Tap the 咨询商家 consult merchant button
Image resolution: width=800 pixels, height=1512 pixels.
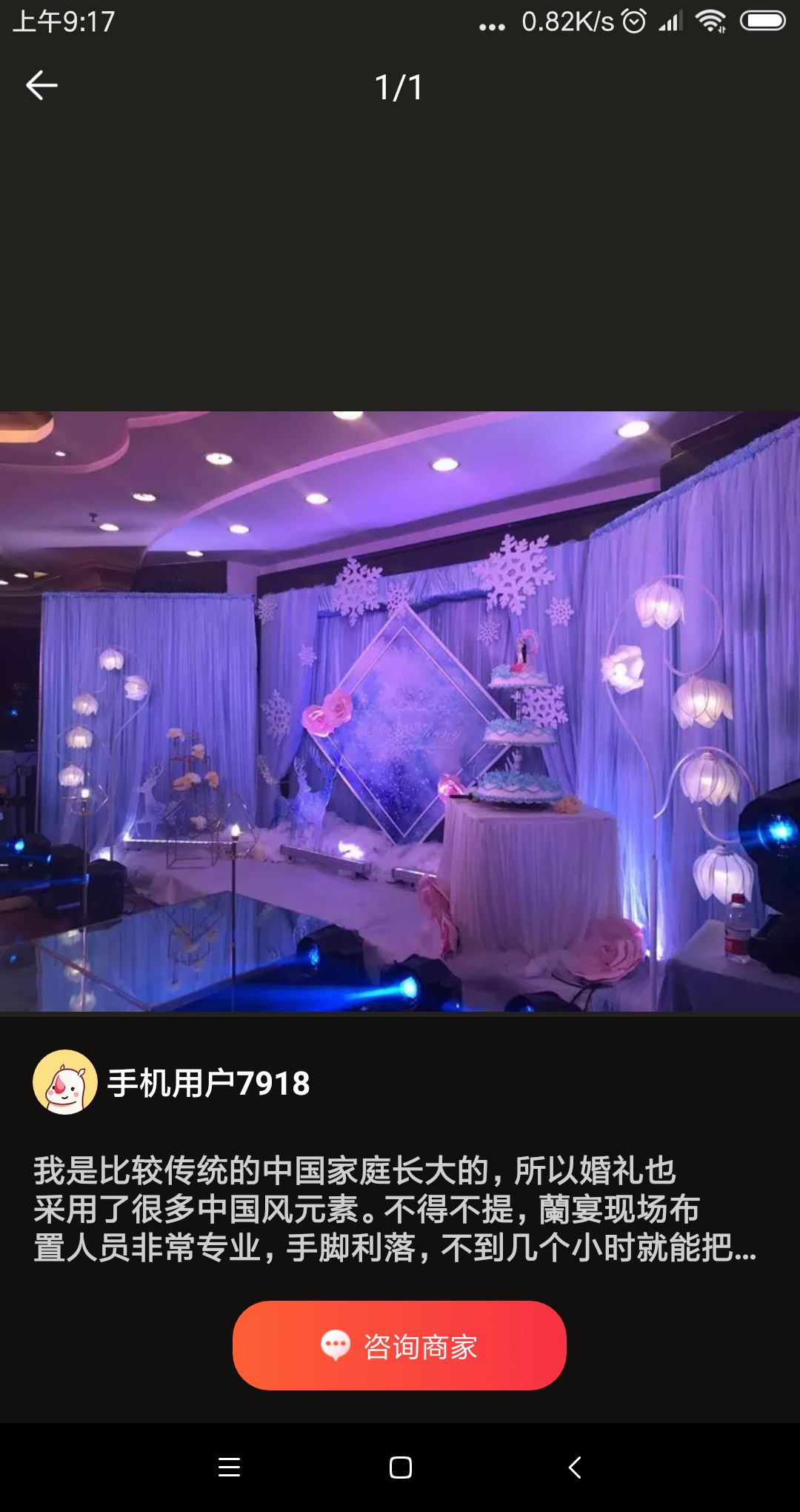[x=399, y=1345]
